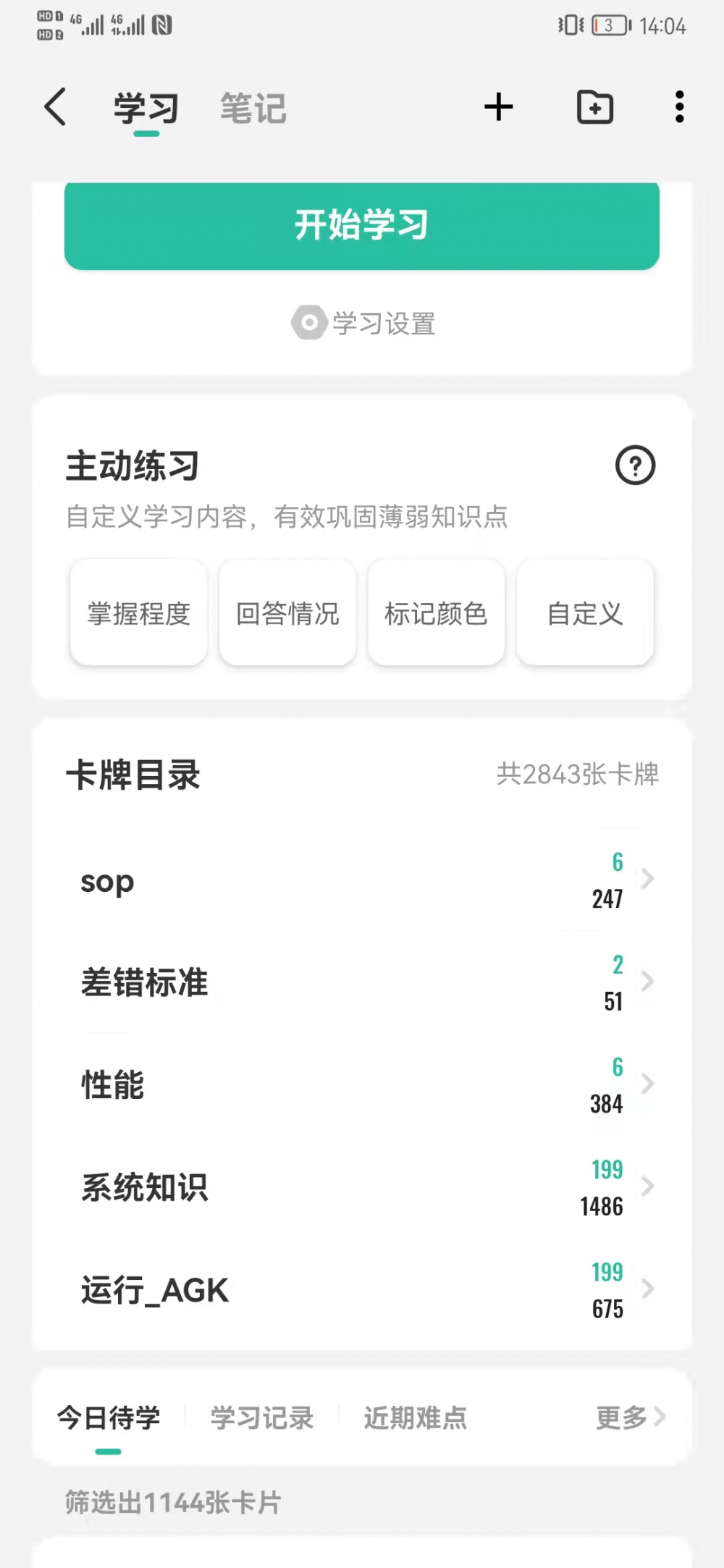This screenshot has height=1568, width=724.
Task: Open the sop deck
Action: [362, 880]
